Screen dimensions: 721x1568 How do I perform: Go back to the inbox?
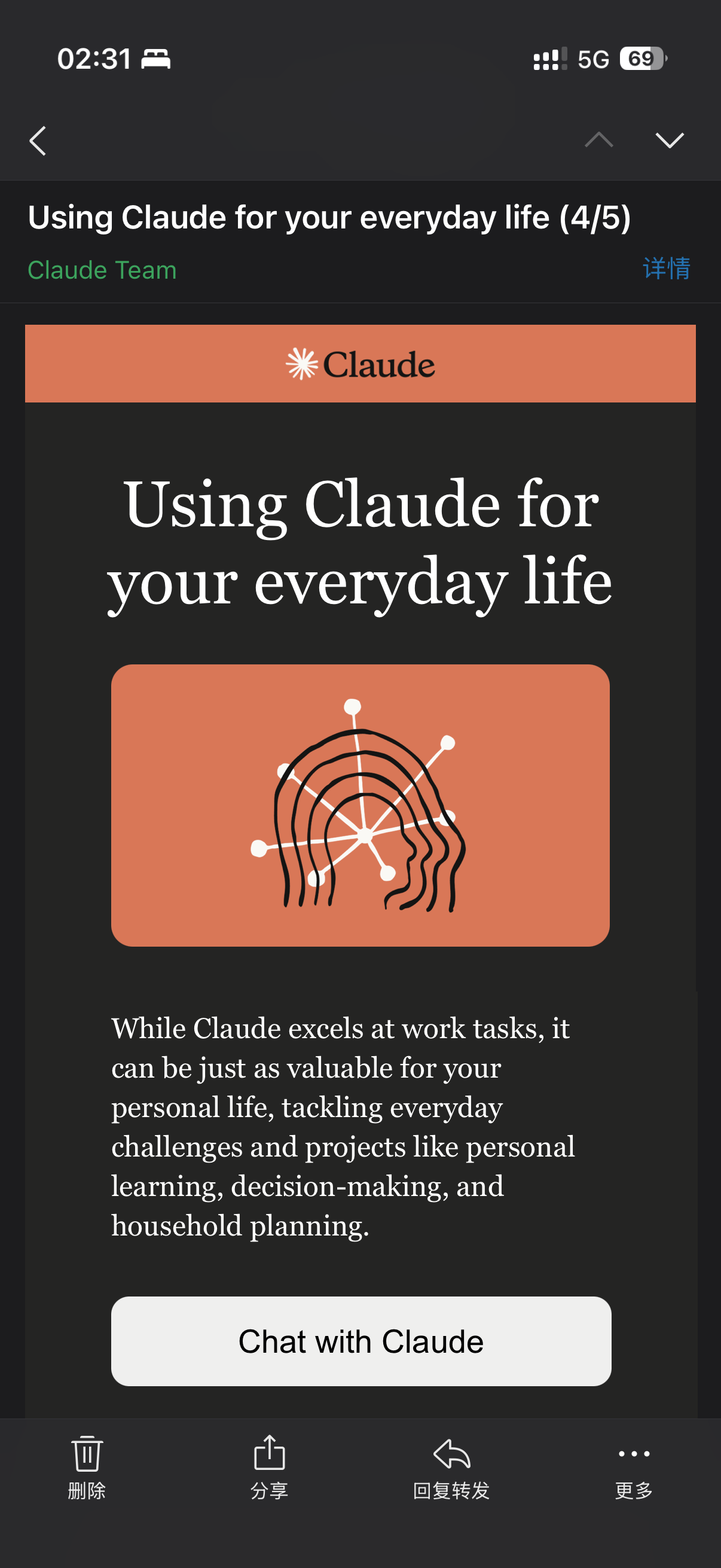38,141
